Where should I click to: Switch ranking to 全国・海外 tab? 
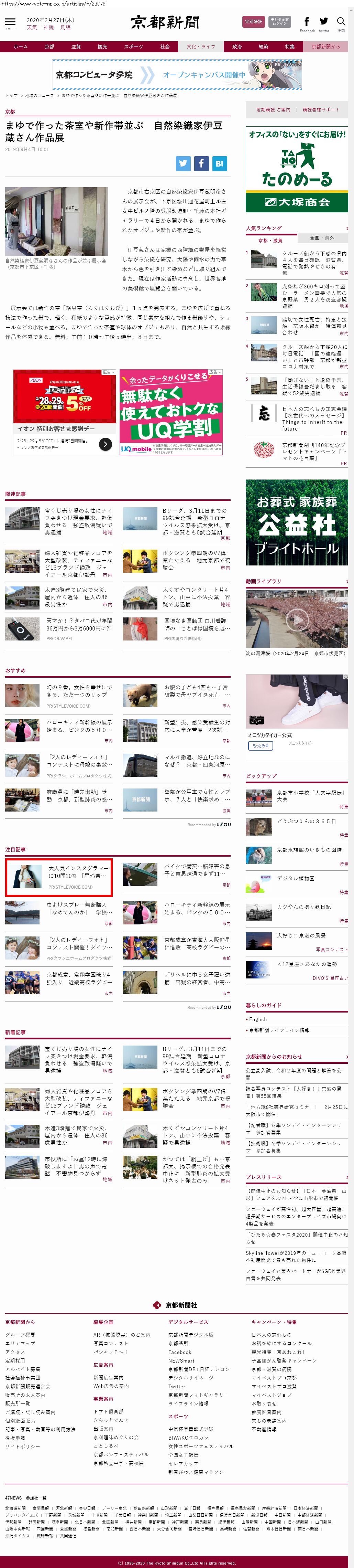tap(322, 238)
